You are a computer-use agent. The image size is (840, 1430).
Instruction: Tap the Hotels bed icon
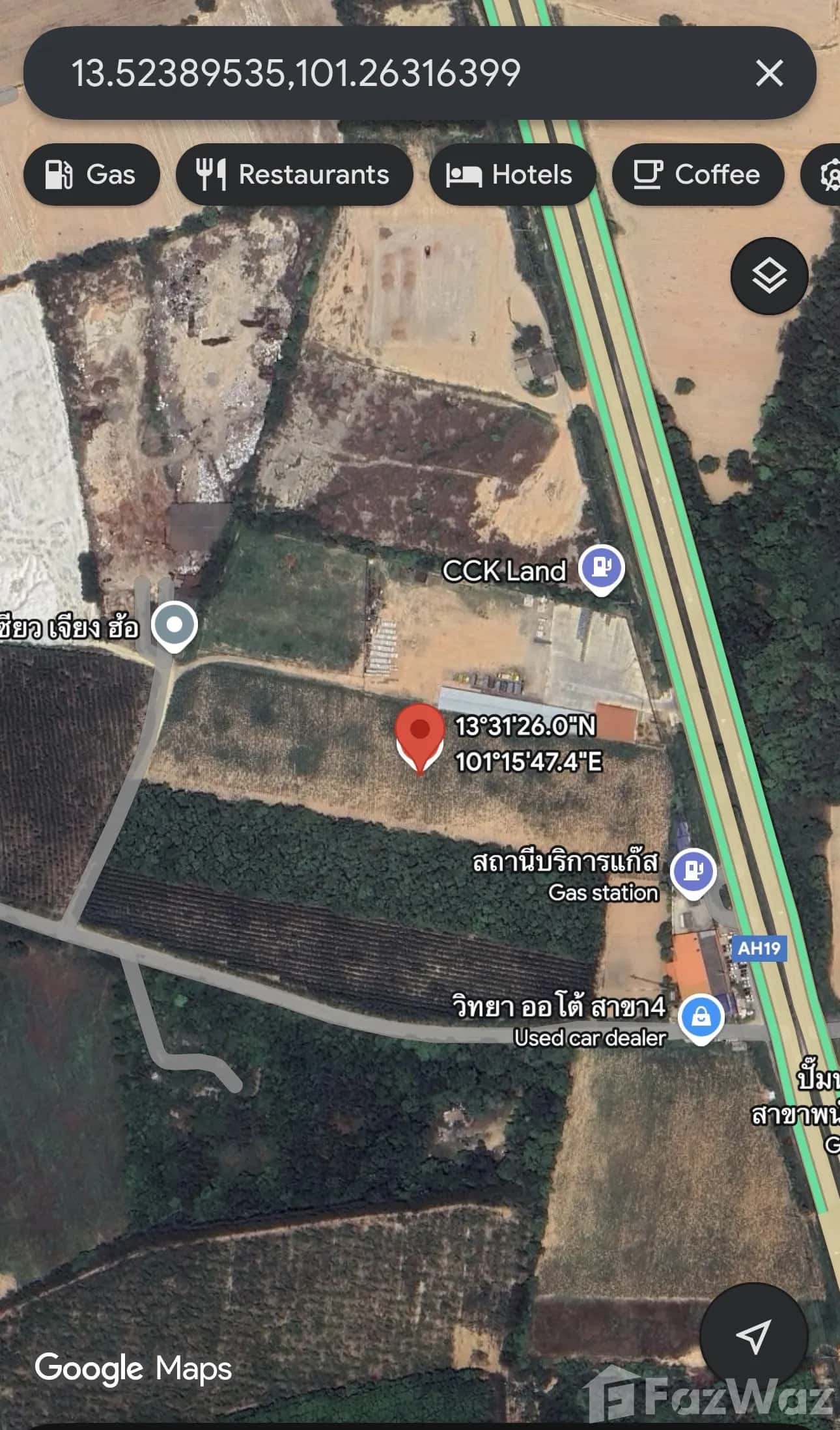click(464, 175)
